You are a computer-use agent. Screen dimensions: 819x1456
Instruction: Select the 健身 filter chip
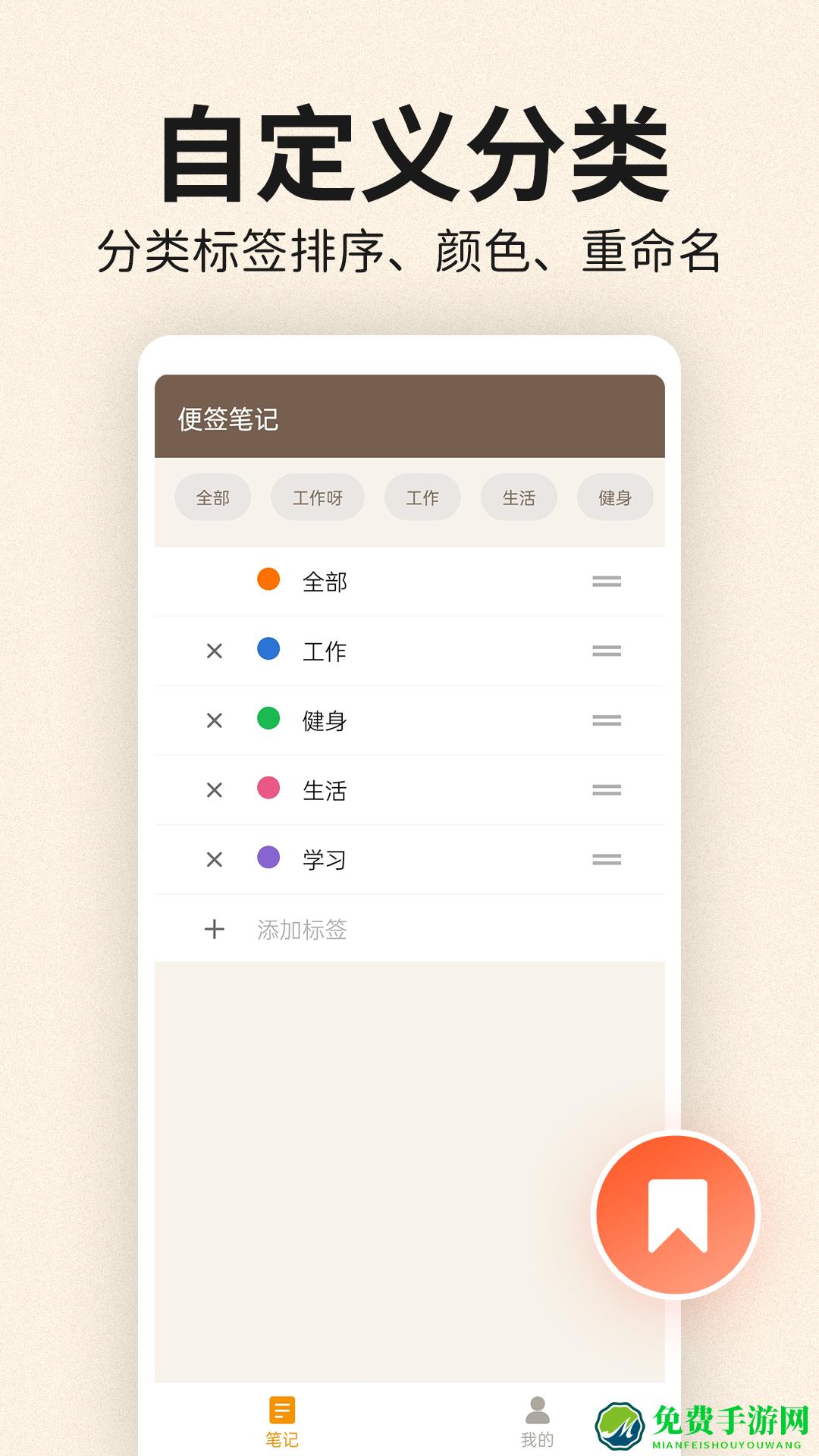pyautogui.click(x=617, y=497)
